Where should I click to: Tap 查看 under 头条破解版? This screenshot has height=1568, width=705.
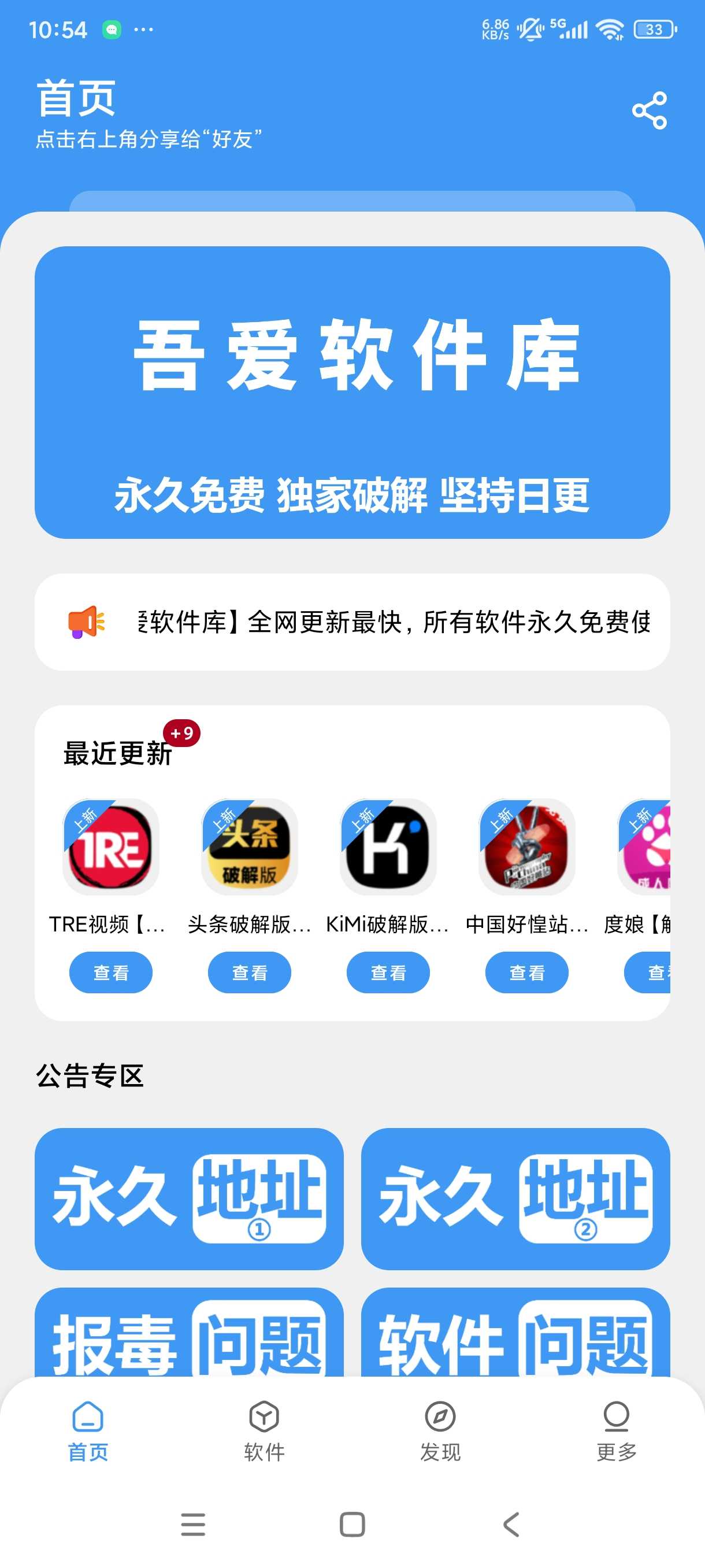[x=250, y=972]
